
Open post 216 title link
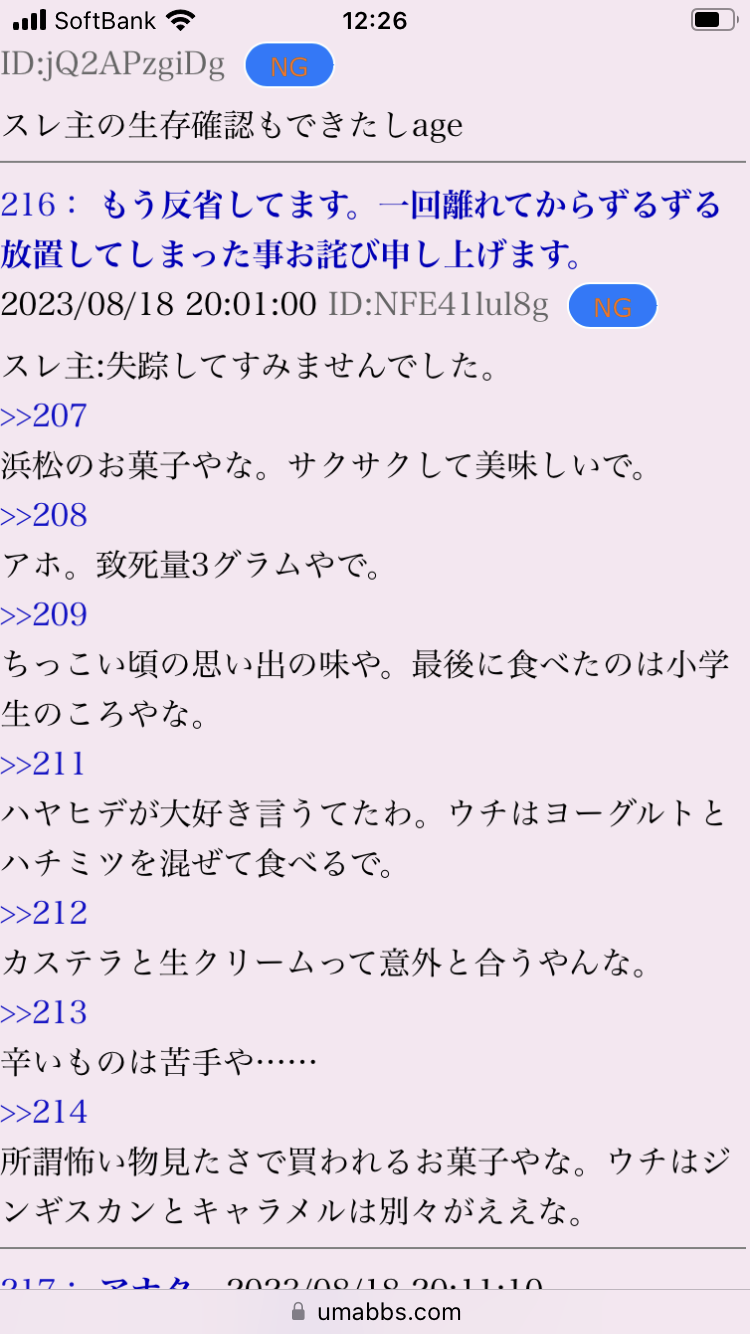360,230
